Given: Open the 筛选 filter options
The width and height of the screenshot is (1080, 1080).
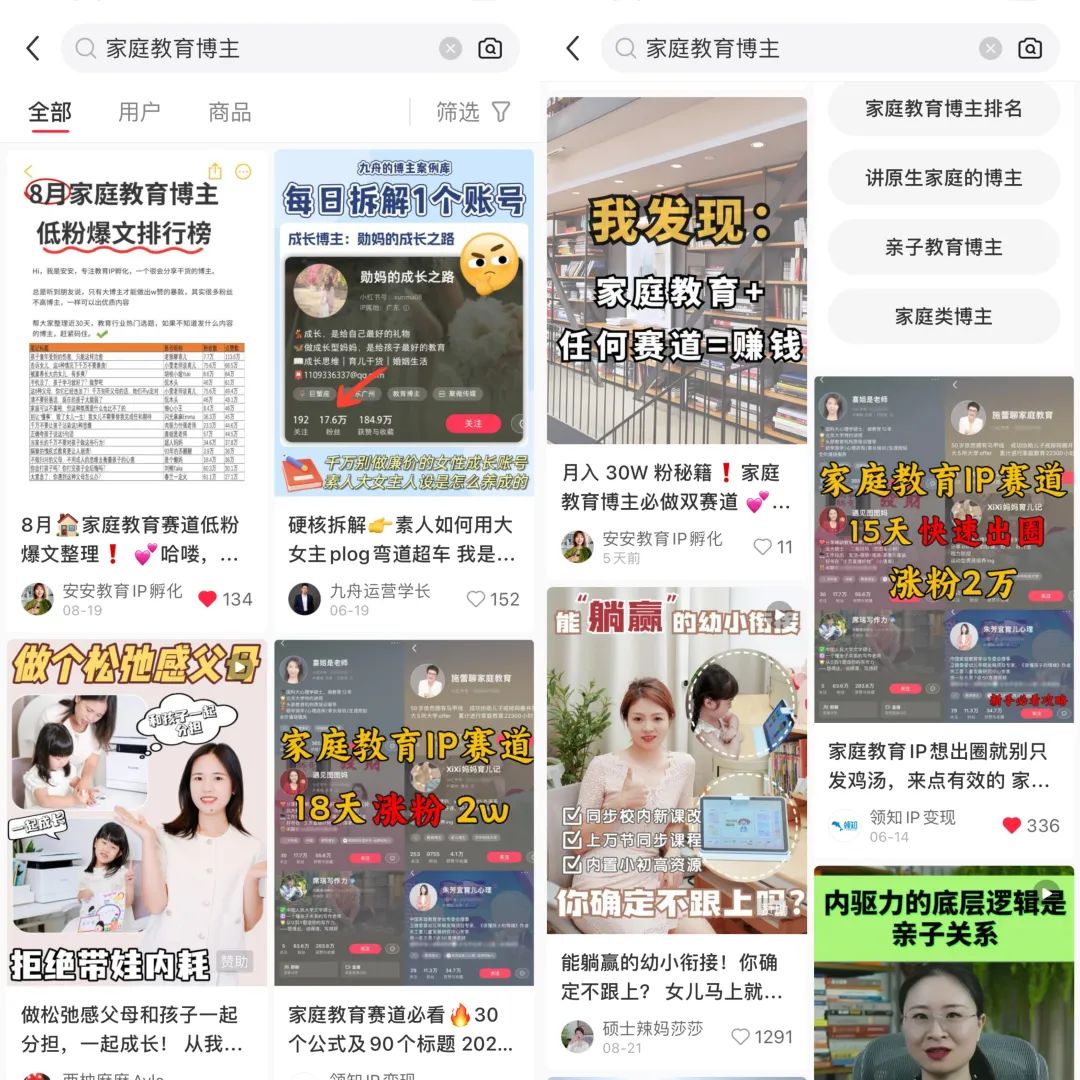Looking at the screenshot, I should (x=474, y=112).
